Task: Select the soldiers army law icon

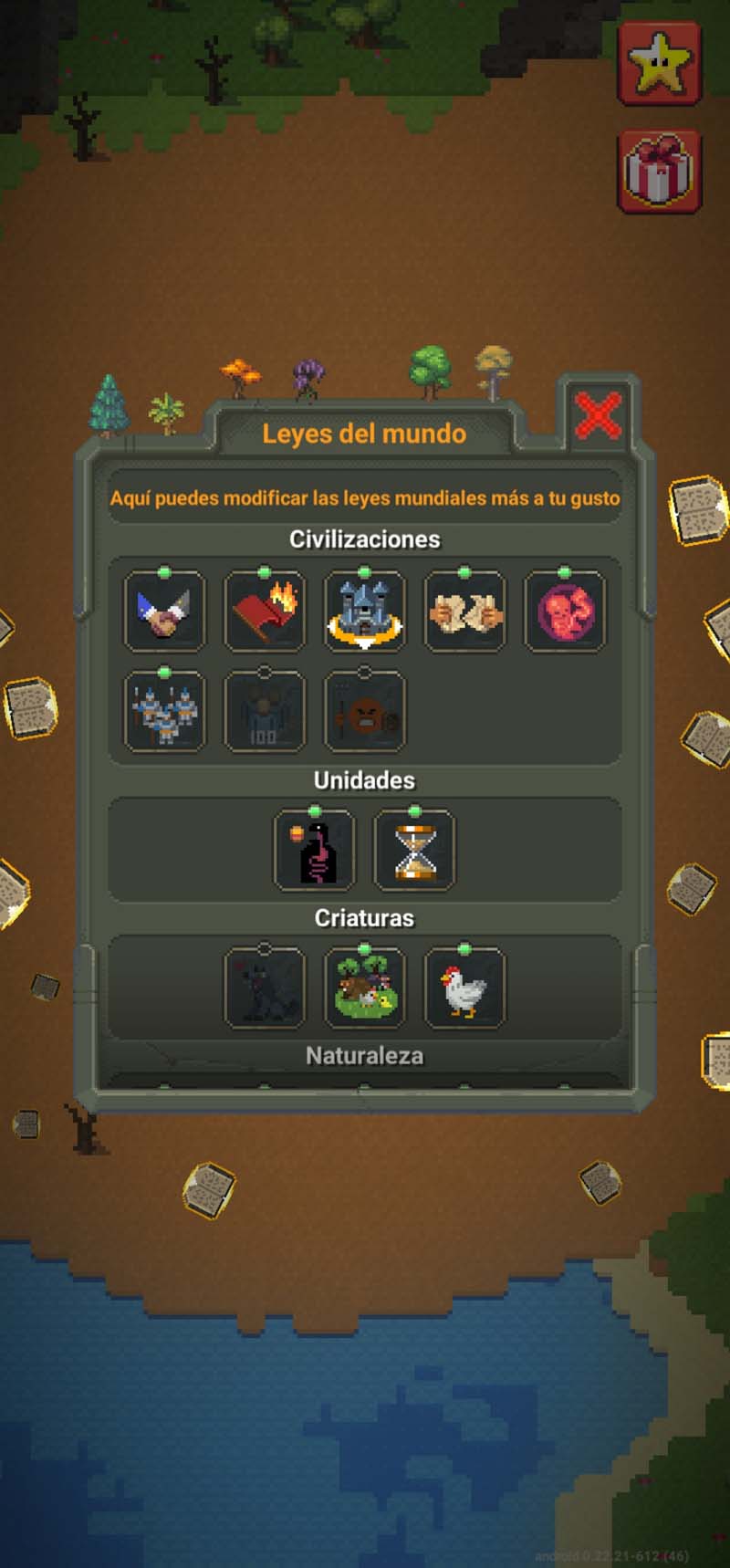Action: (x=165, y=713)
